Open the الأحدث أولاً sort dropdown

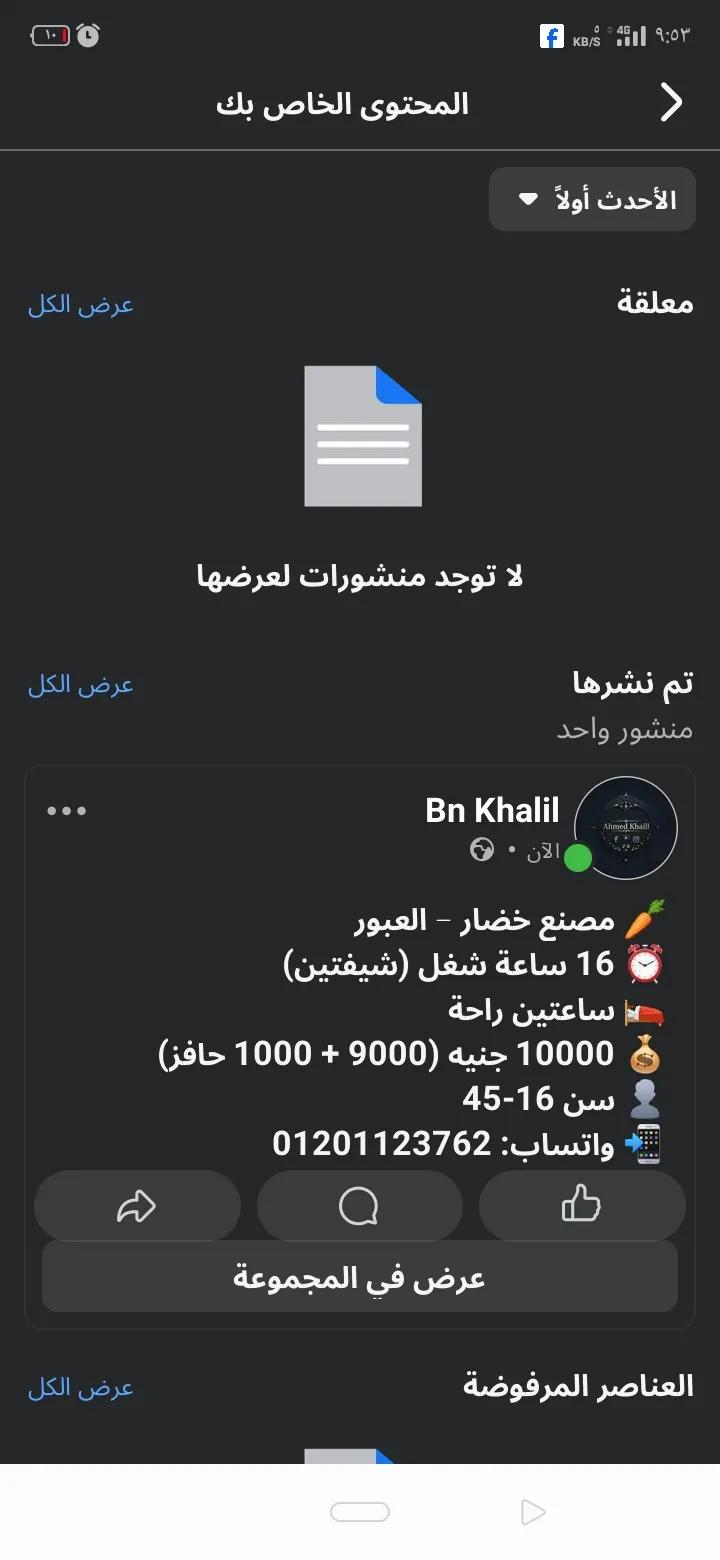point(592,200)
